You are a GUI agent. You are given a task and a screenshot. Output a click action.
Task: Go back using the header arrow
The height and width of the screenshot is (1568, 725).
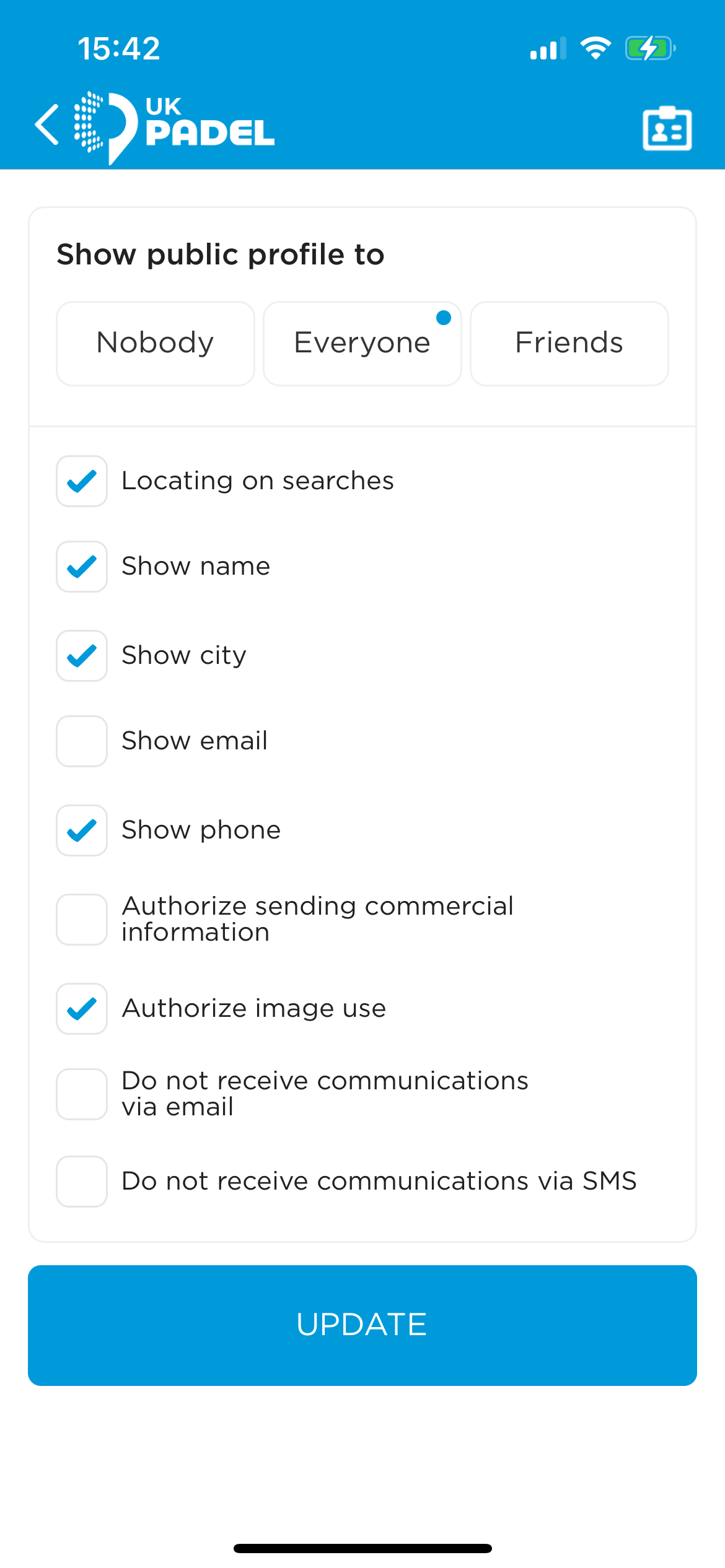[47, 124]
